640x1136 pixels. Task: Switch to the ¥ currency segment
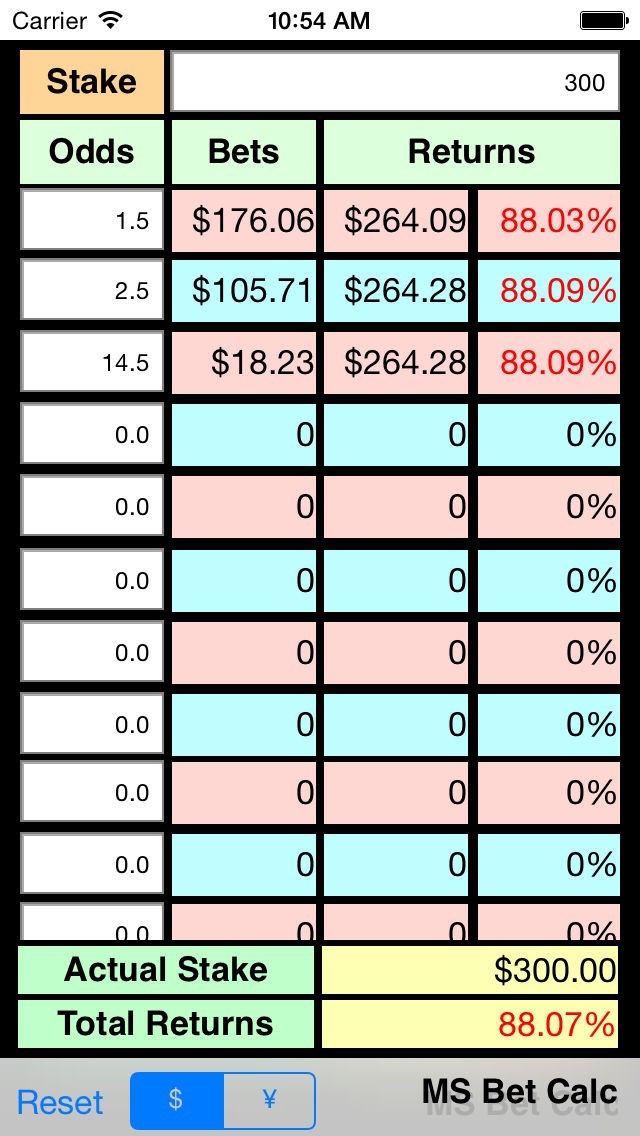pos(270,1101)
